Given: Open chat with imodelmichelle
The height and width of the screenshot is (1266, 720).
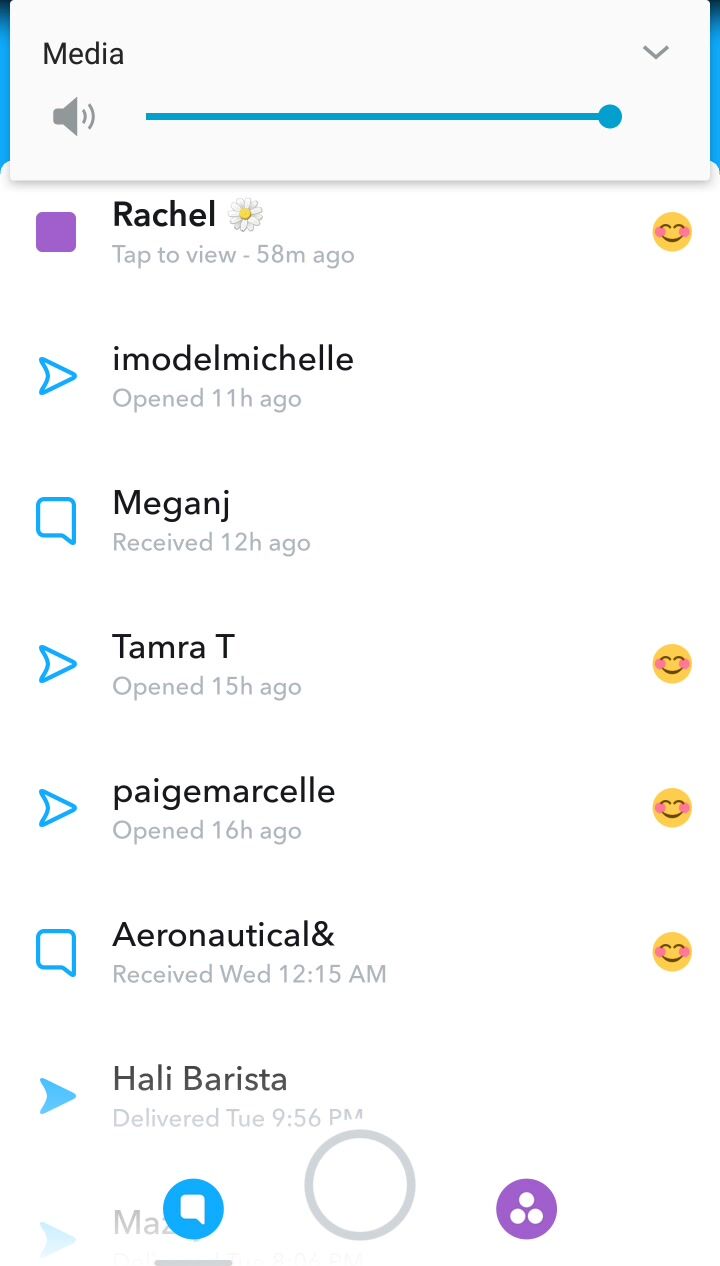Looking at the screenshot, I should [232, 376].
